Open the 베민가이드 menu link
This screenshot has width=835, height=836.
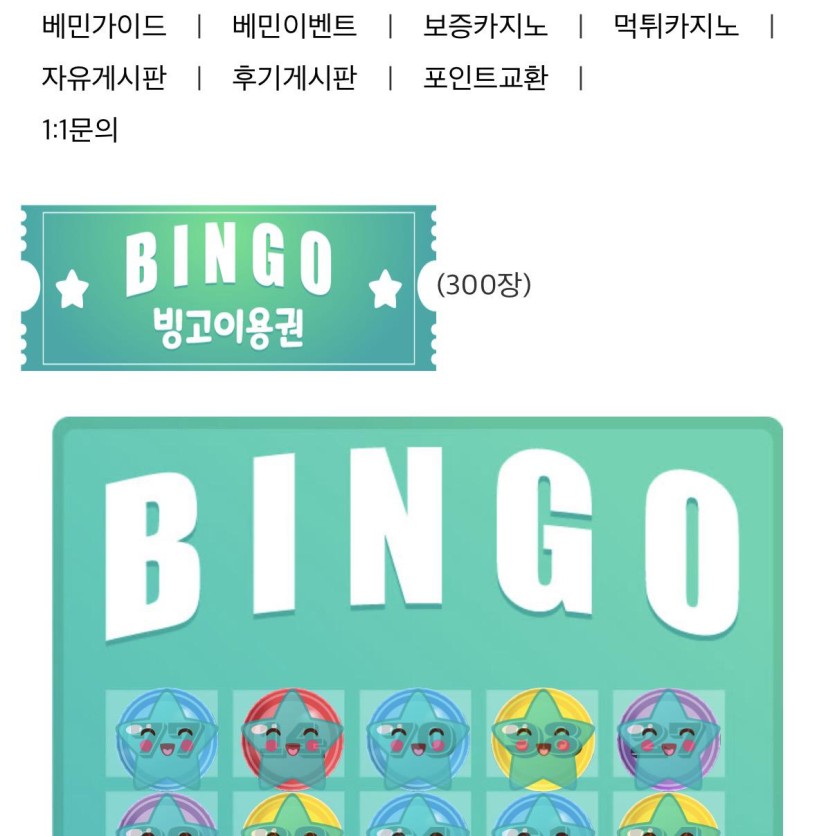click(x=104, y=26)
